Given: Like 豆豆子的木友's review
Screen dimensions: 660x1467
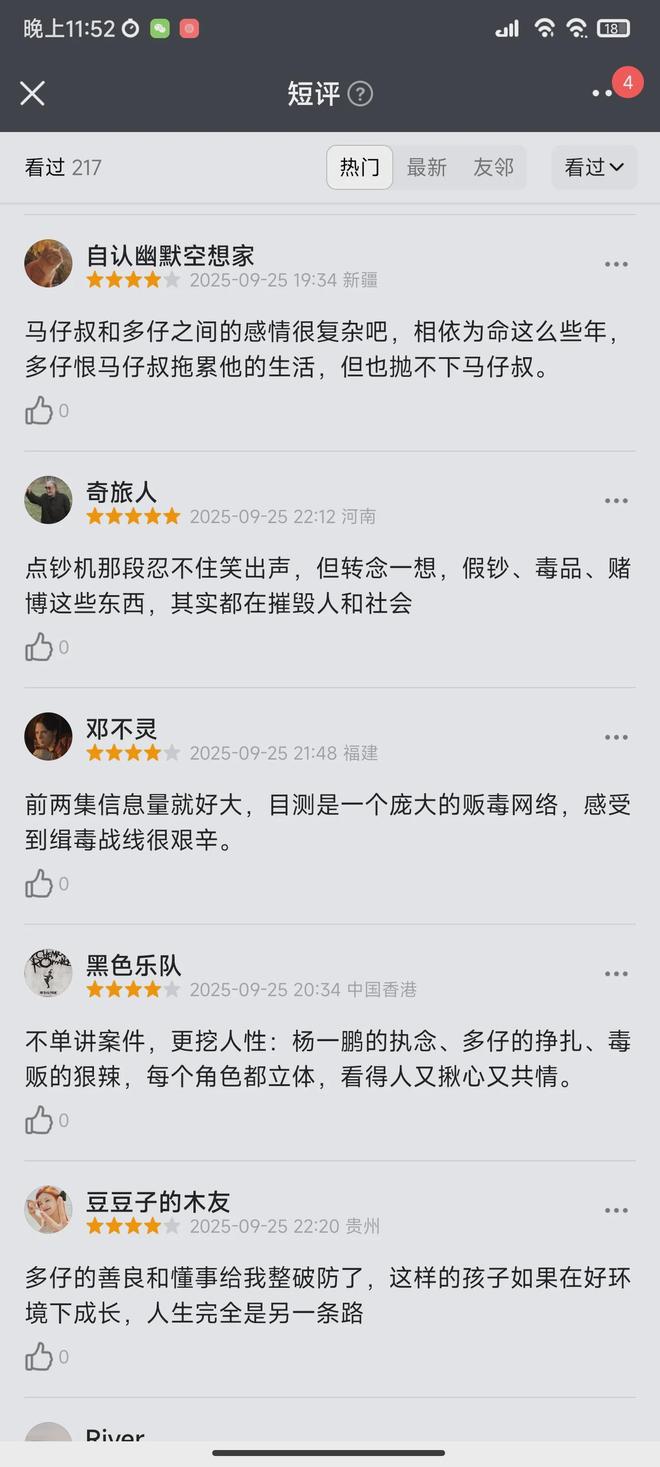Looking at the screenshot, I should click(x=39, y=1357).
